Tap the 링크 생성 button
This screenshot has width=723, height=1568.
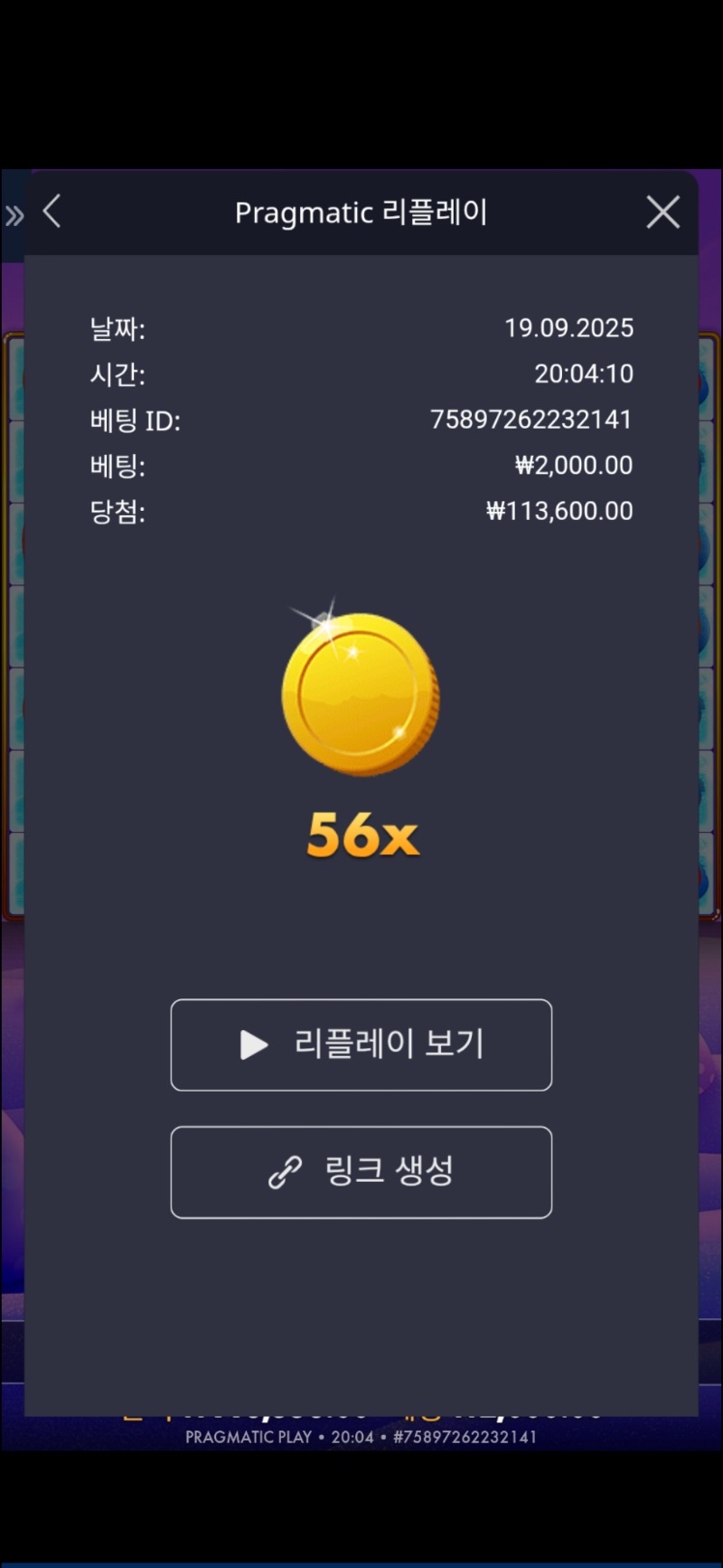point(361,1172)
